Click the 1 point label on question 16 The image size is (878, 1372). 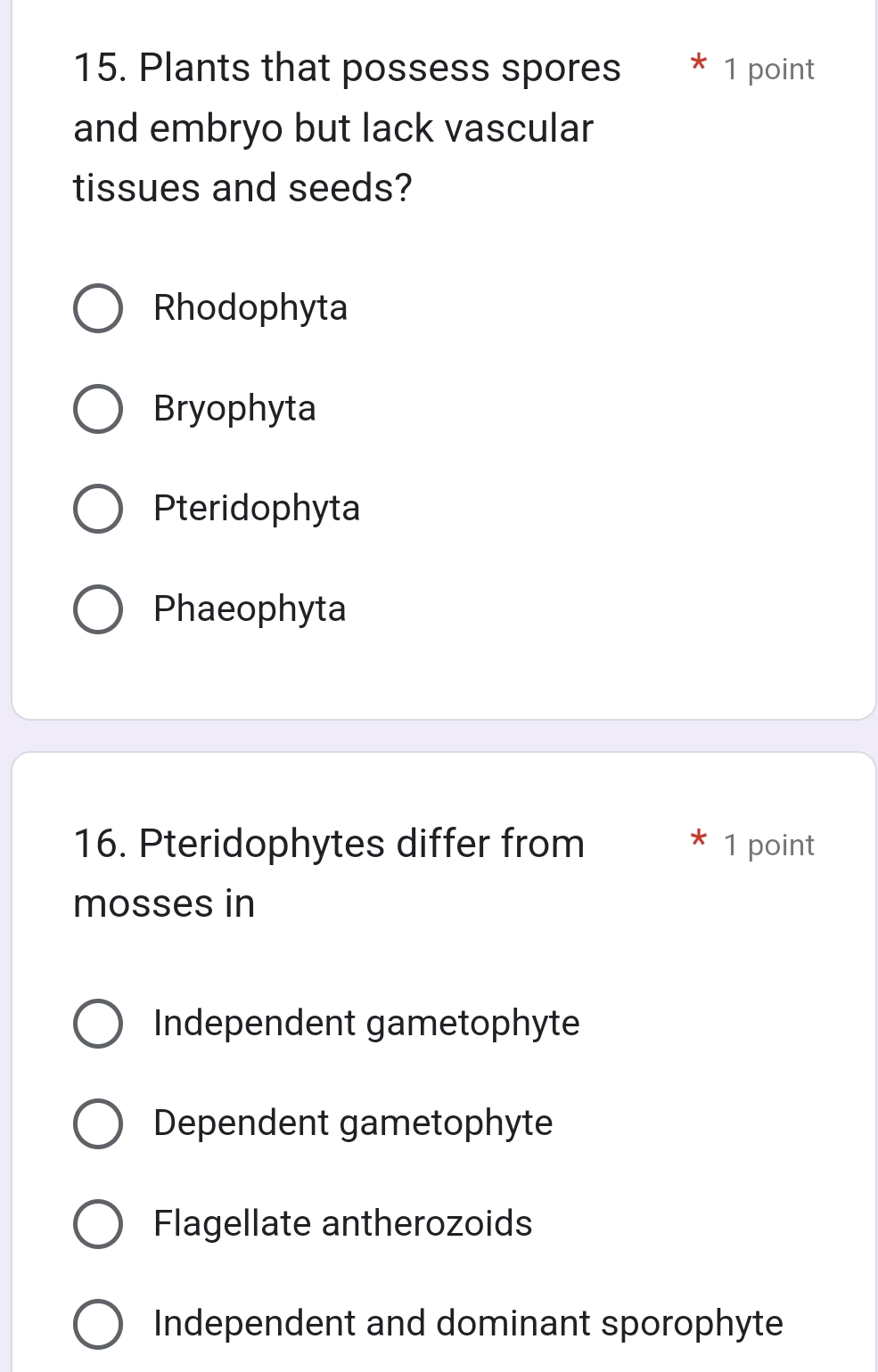coord(767,845)
